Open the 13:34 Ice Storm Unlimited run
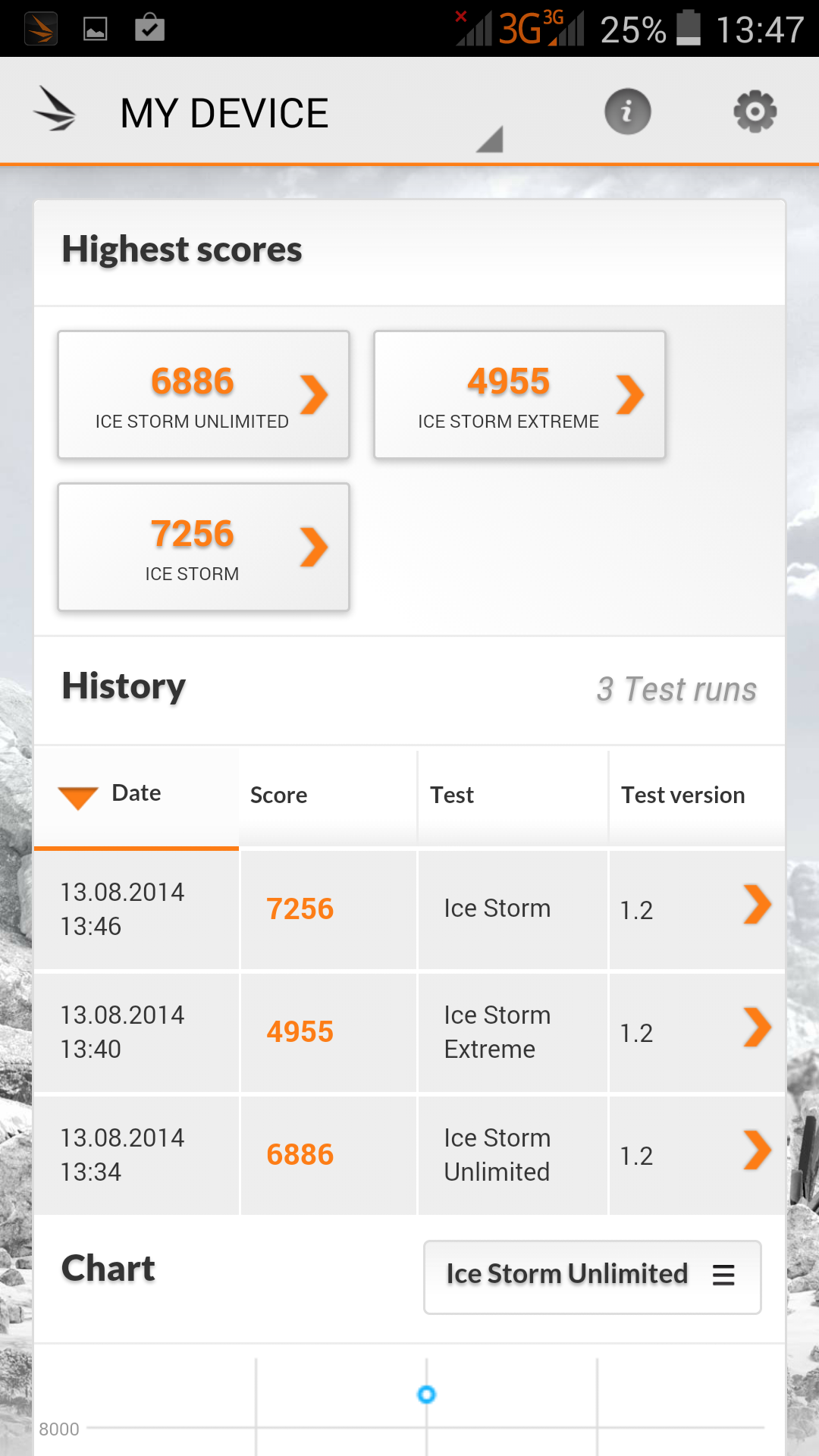The height and width of the screenshot is (1456, 819). [409, 1154]
